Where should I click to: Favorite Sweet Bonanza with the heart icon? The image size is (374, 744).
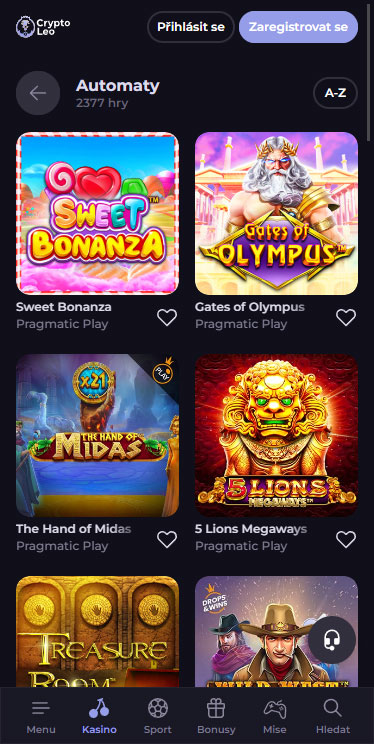click(167, 317)
